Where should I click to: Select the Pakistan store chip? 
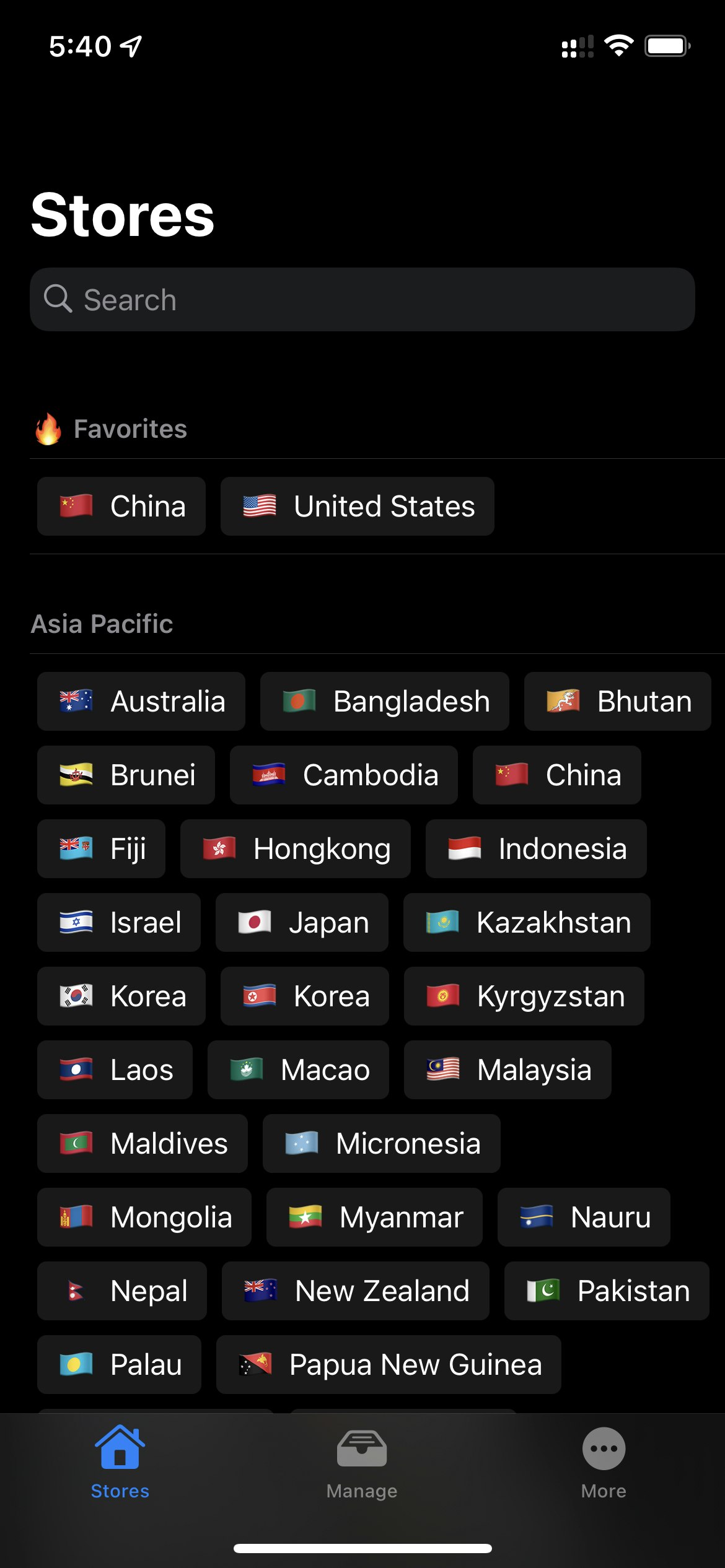(607, 1291)
